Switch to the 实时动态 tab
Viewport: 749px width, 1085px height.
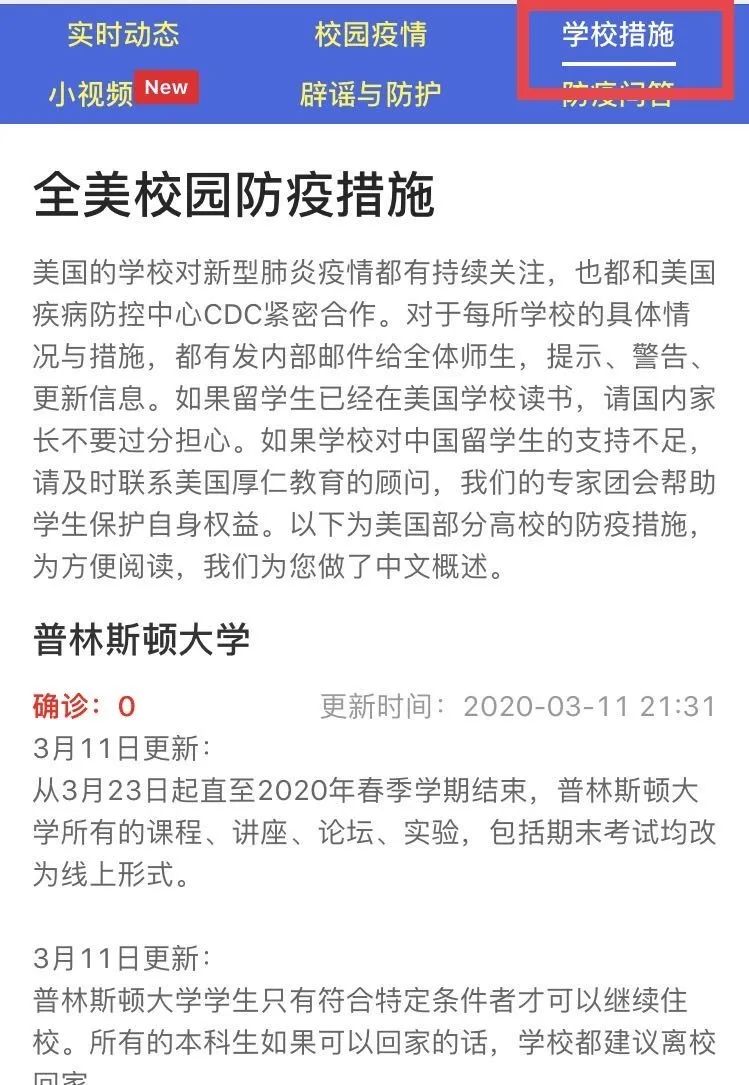pyautogui.click(x=123, y=35)
